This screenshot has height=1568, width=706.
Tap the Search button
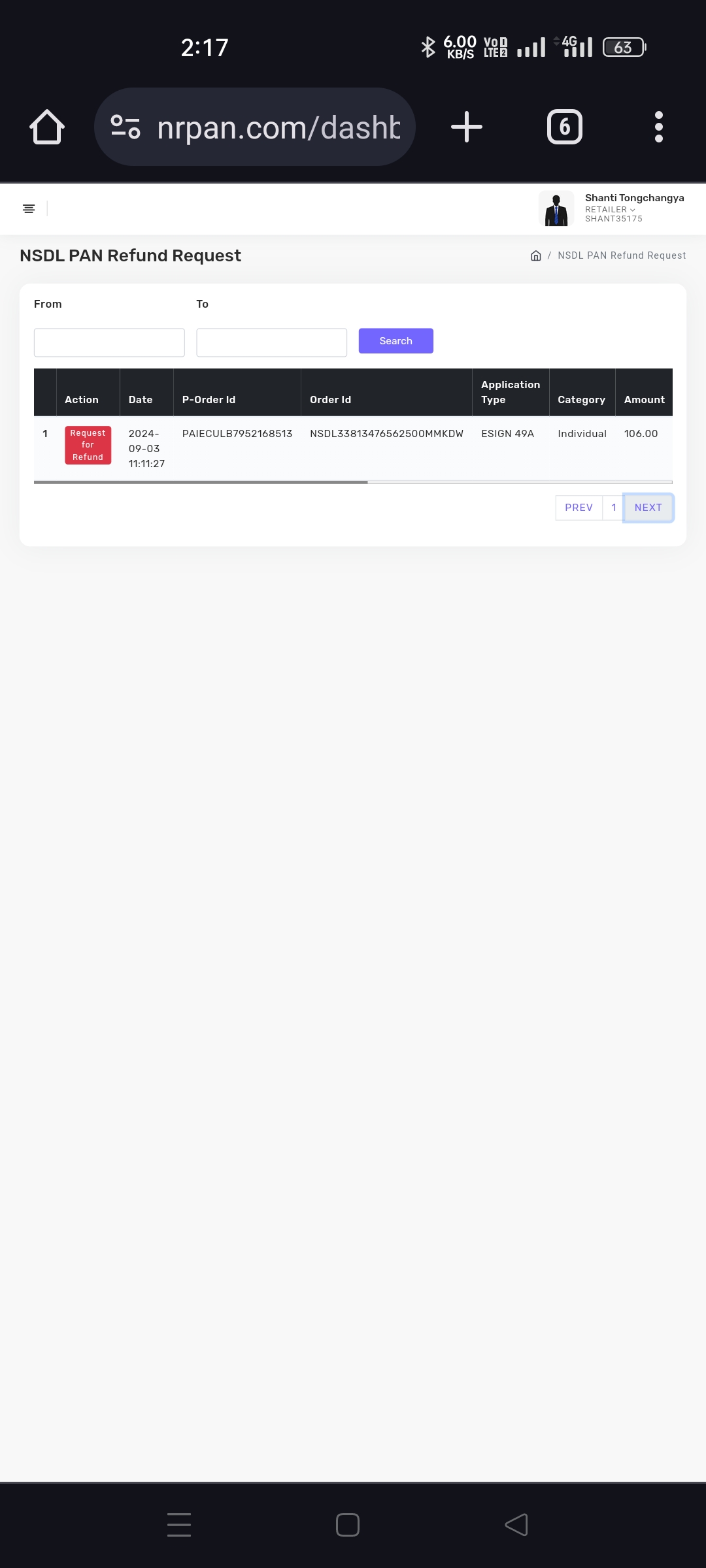pyautogui.click(x=395, y=341)
